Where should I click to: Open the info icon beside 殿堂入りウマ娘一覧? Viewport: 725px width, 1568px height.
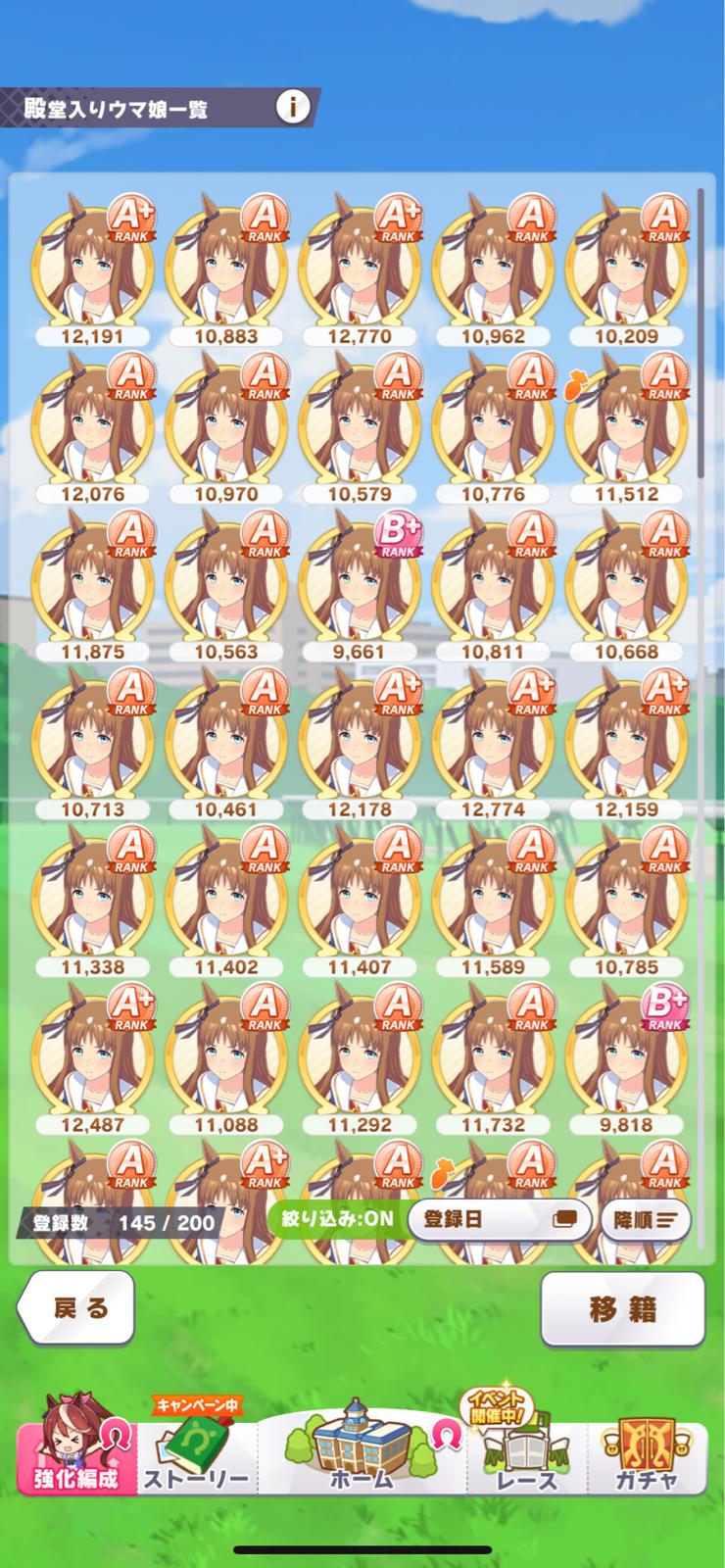(292, 107)
